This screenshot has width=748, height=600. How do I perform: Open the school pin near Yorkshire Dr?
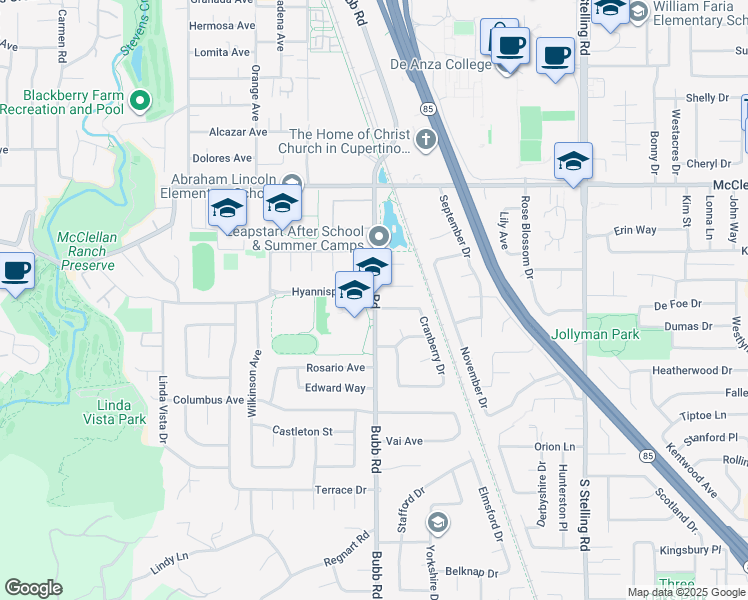(437, 523)
